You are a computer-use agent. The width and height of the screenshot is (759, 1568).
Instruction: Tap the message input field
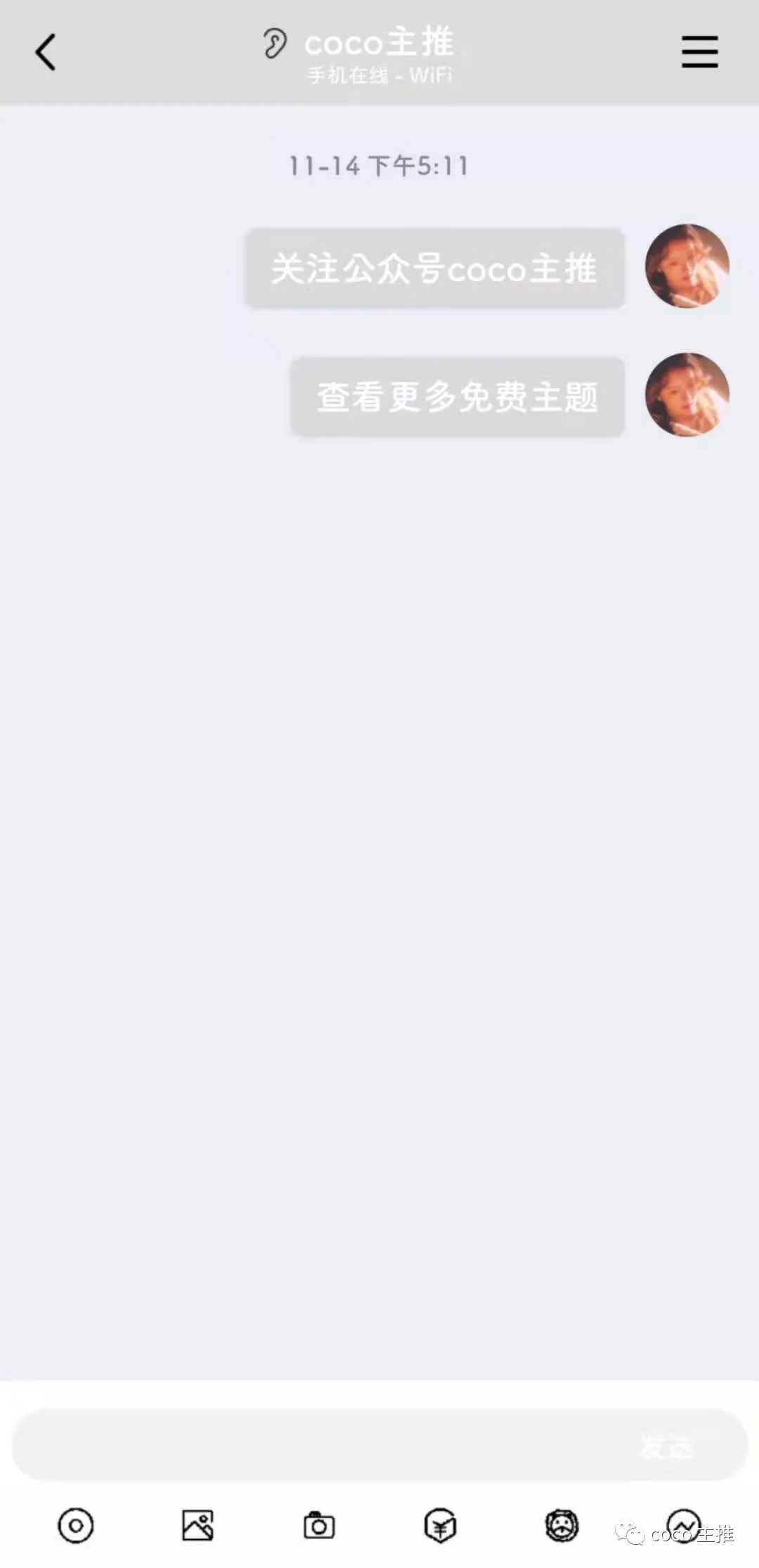(x=323, y=1446)
